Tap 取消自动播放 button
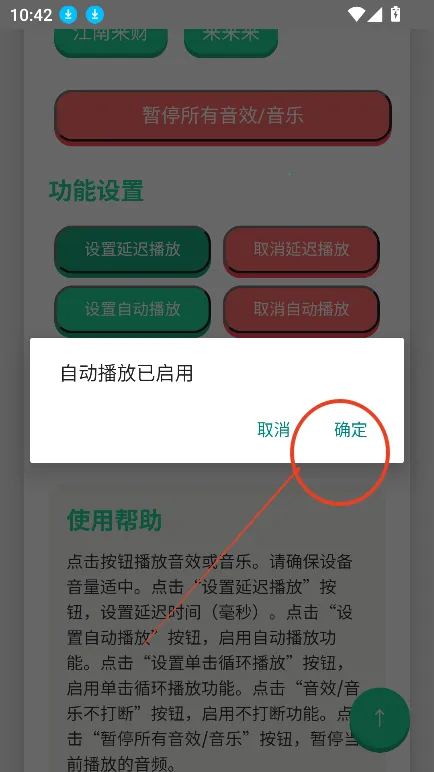The image size is (434, 772). click(301, 310)
